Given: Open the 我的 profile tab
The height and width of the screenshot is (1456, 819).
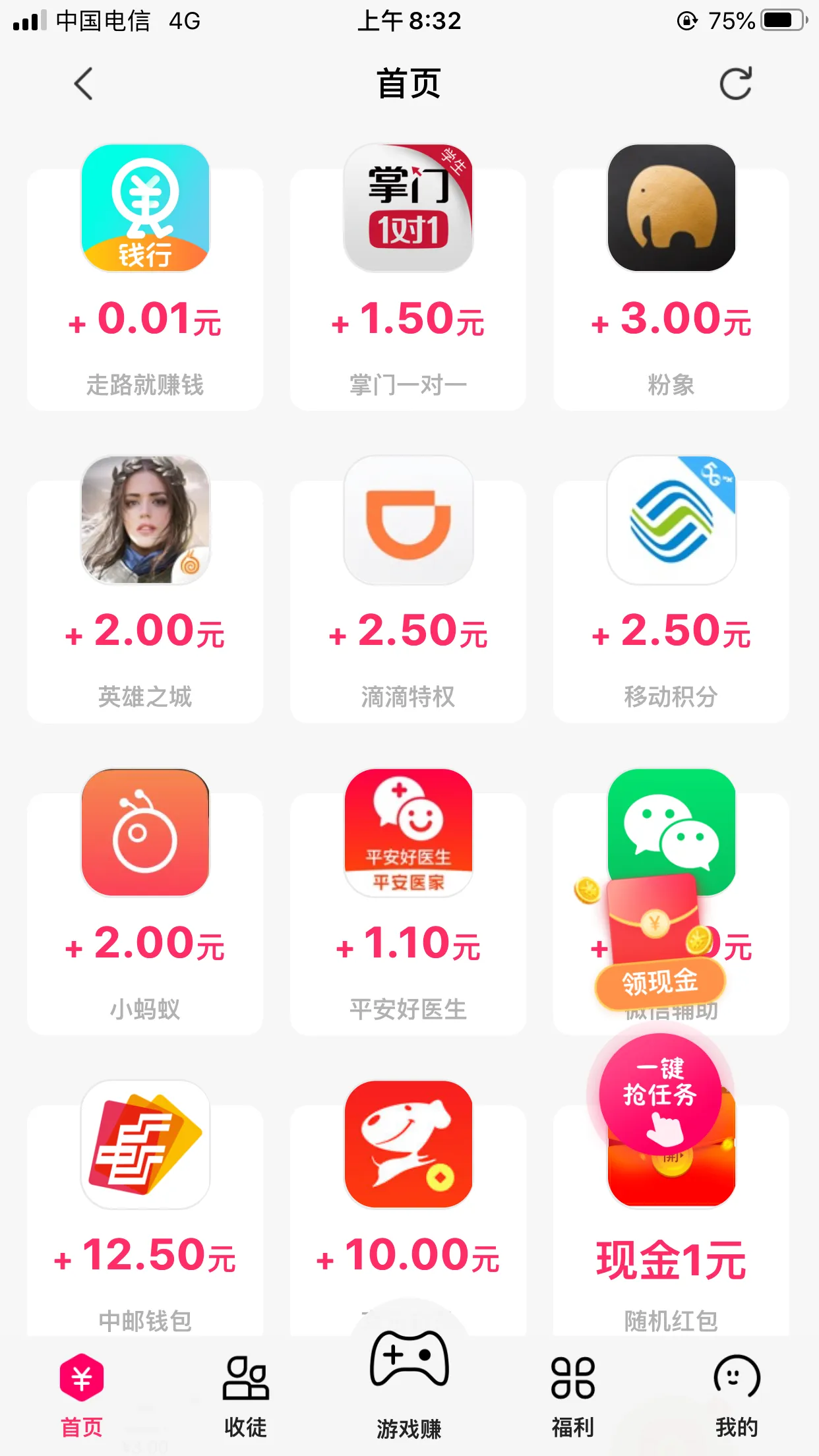Looking at the screenshot, I should coord(737,1405).
